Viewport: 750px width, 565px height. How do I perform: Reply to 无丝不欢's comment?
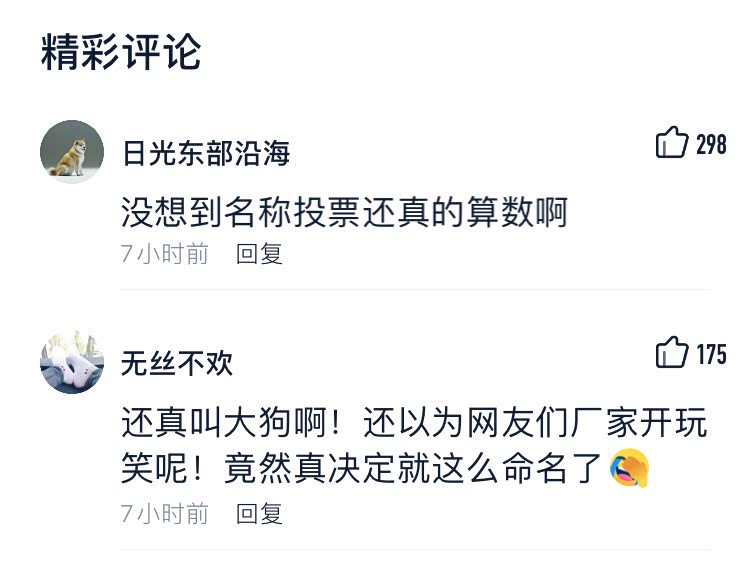tap(259, 514)
